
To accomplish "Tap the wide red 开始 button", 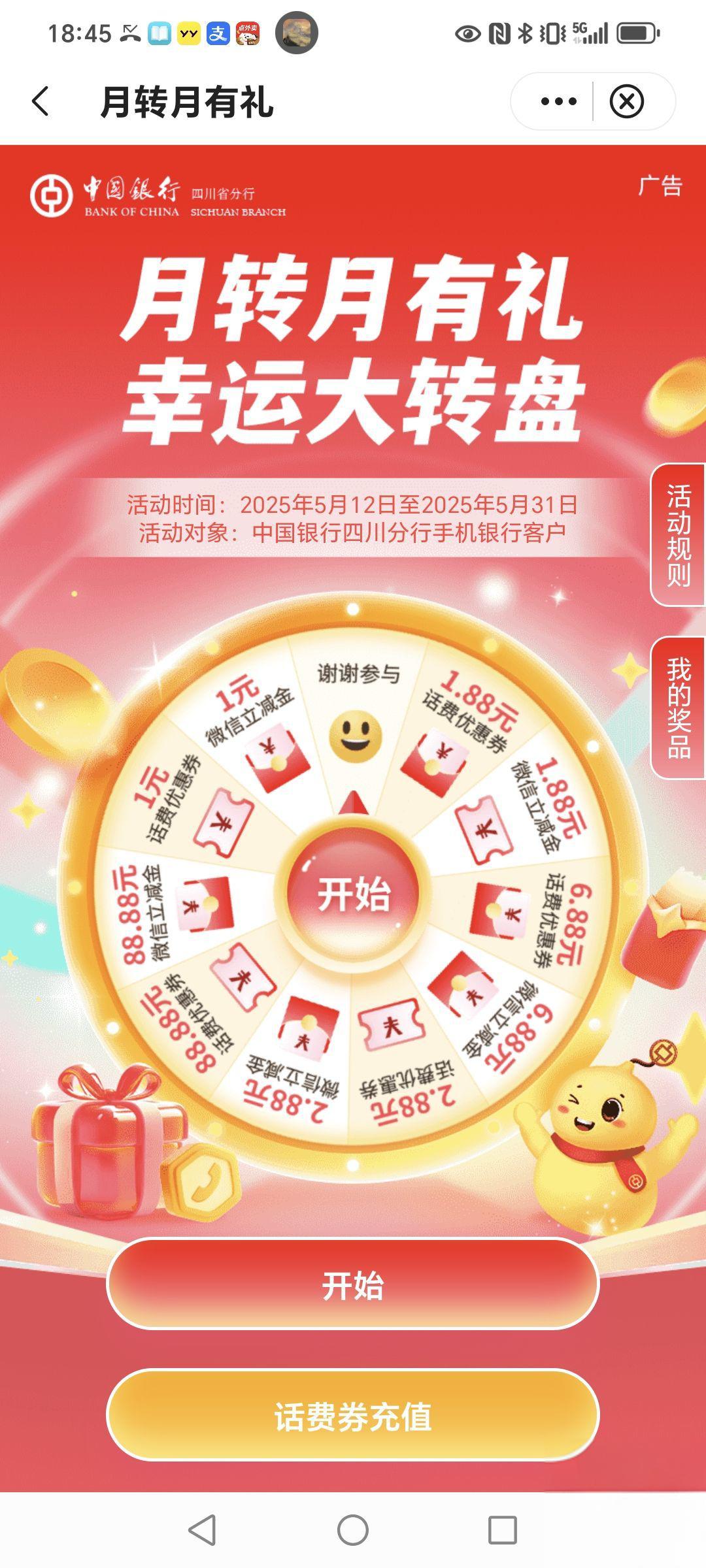I will pos(353,1284).
